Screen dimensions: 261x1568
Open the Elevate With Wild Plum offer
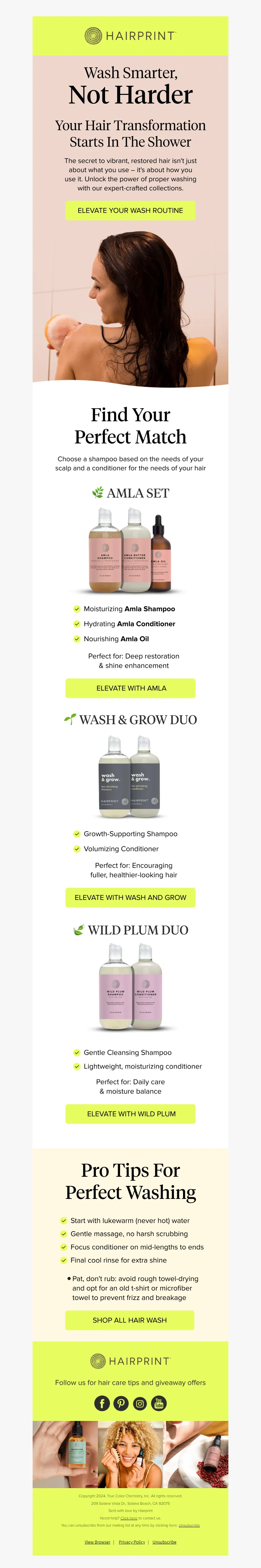click(x=130, y=1113)
